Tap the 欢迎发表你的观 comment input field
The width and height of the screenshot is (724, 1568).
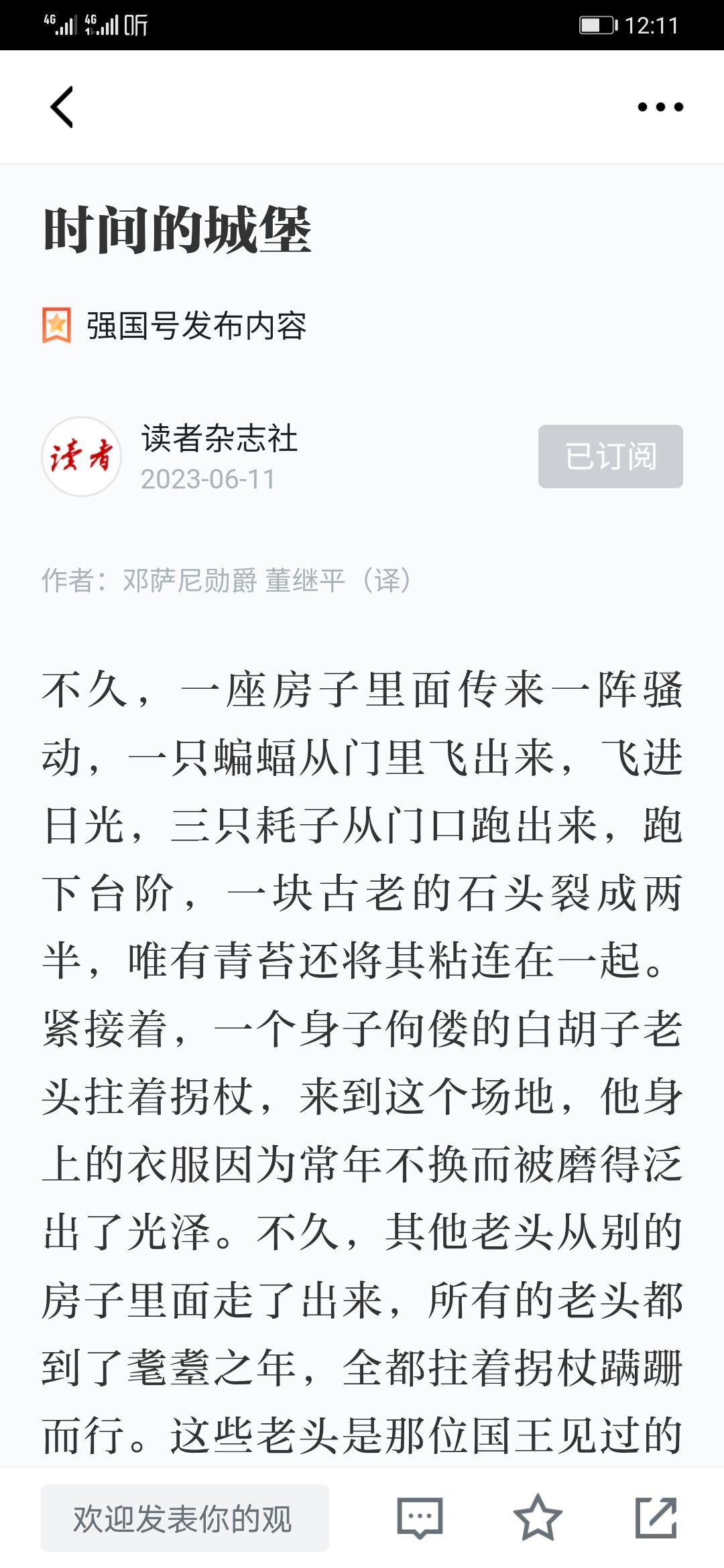[x=185, y=1518]
